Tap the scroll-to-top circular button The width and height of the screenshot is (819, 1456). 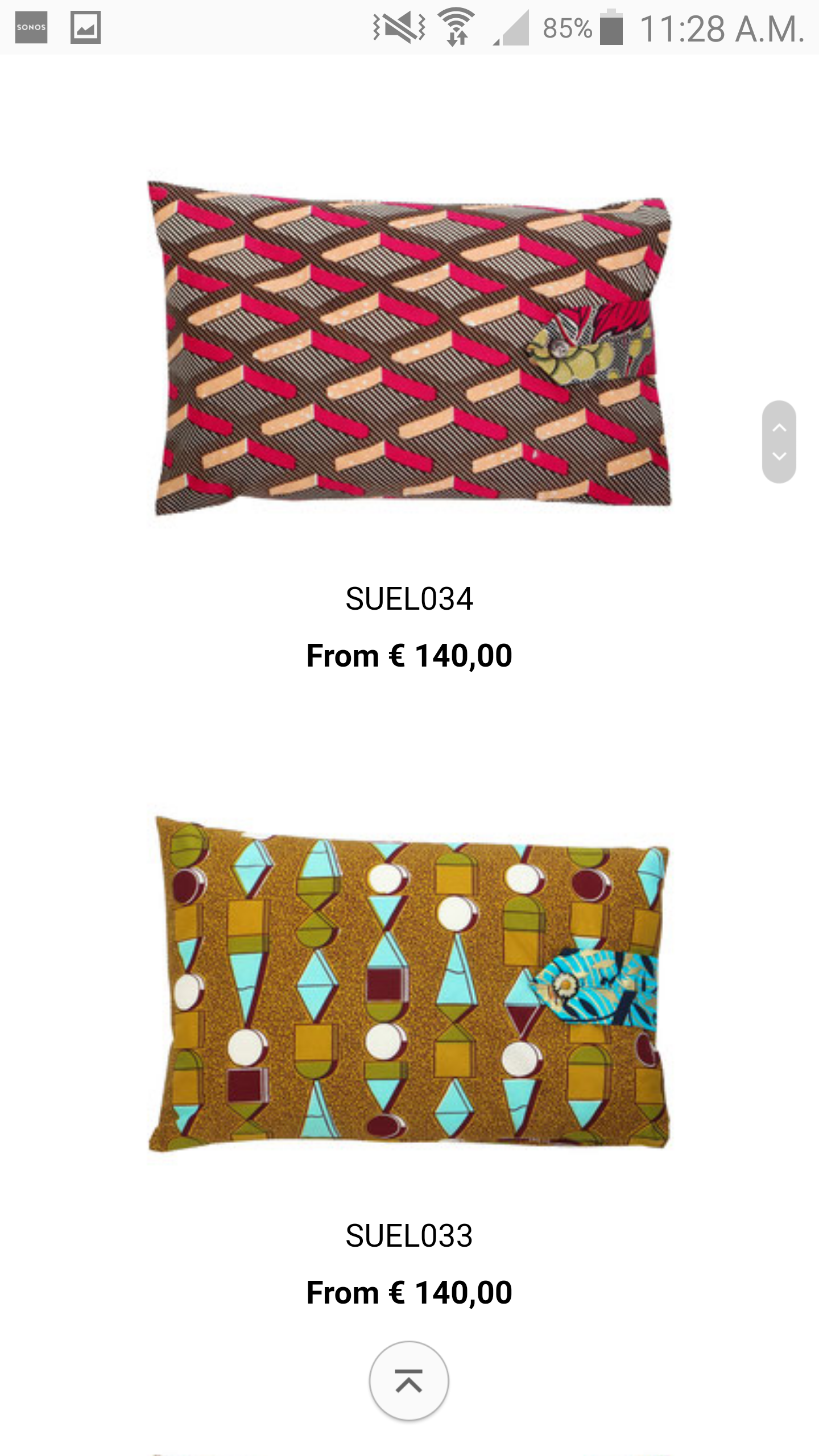click(409, 1381)
